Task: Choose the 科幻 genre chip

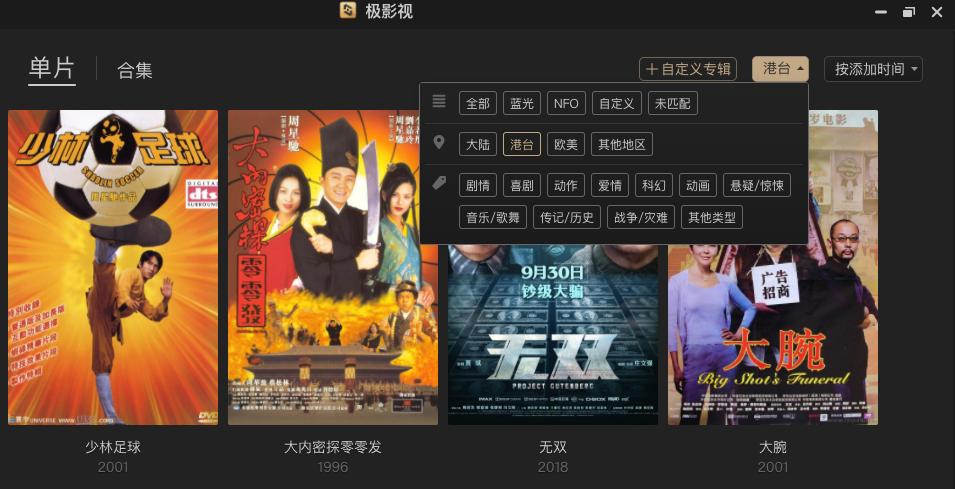Action: click(654, 185)
